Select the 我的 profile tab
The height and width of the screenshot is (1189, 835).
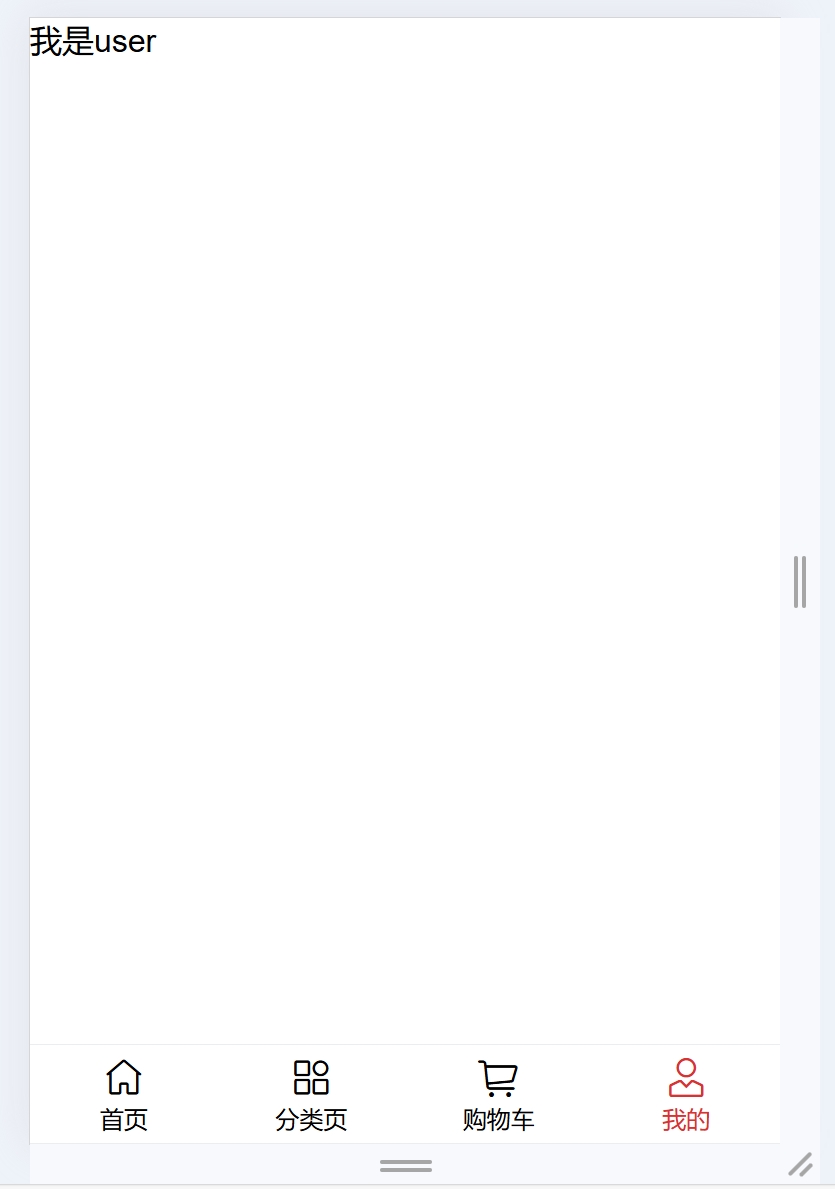pos(686,1095)
